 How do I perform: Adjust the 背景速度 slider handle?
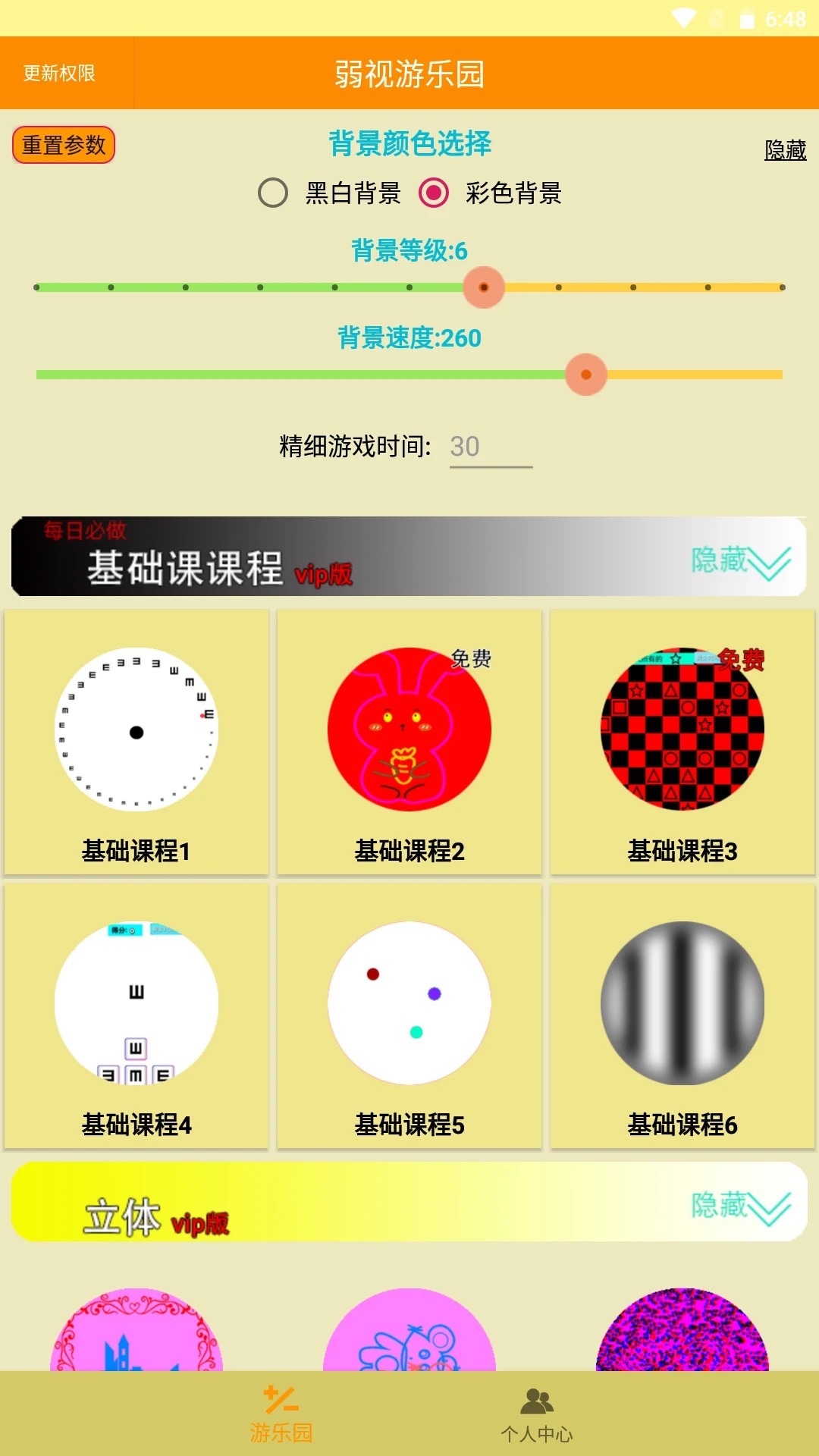(585, 375)
